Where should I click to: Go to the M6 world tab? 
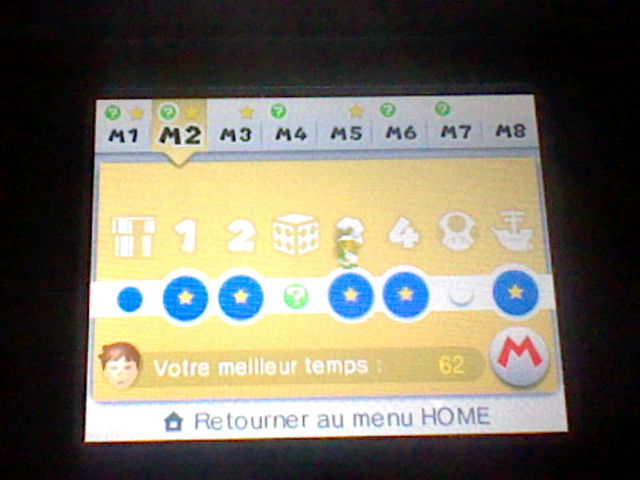coord(400,134)
